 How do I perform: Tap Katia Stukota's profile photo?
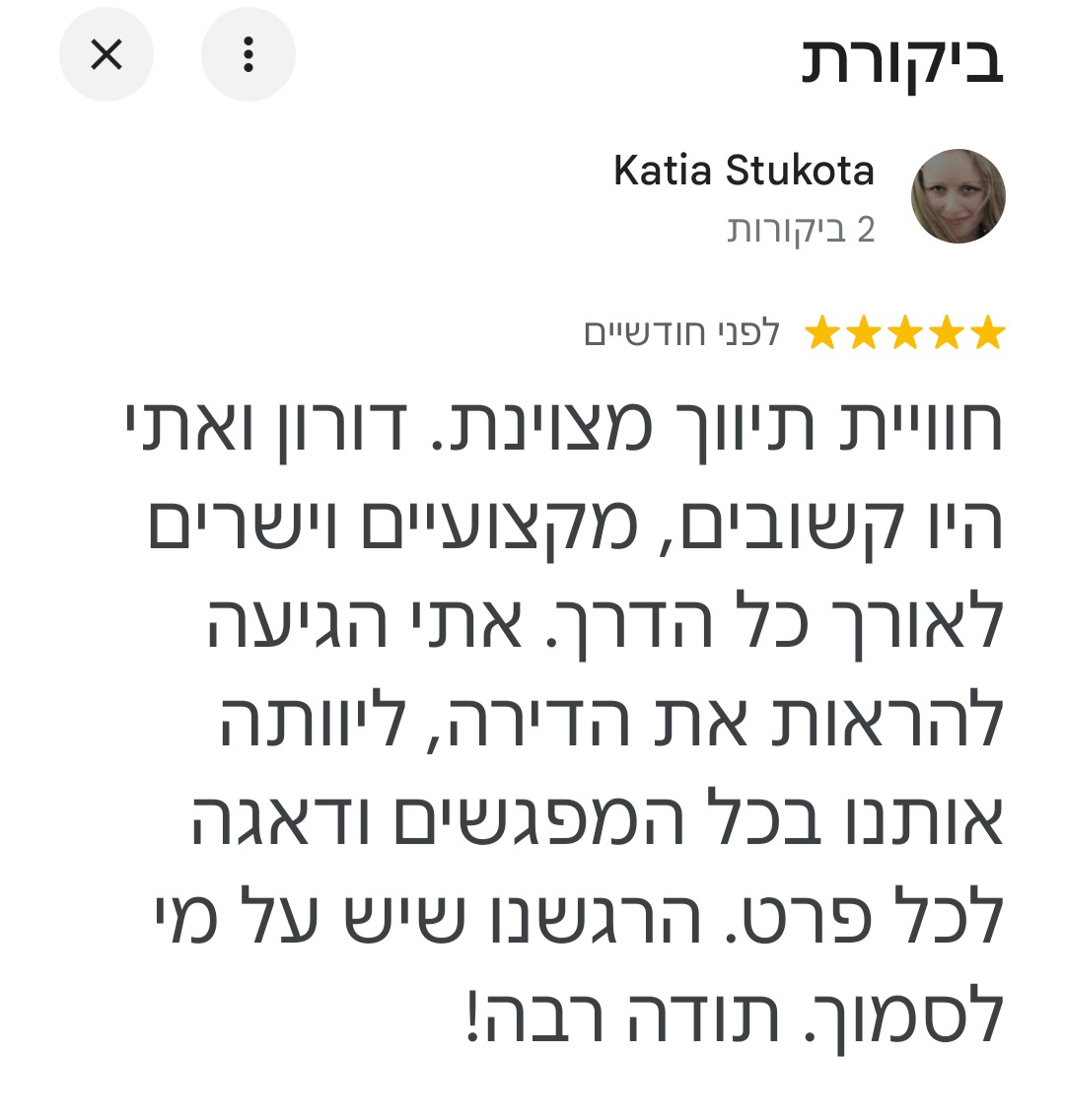(x=958, y=196)
